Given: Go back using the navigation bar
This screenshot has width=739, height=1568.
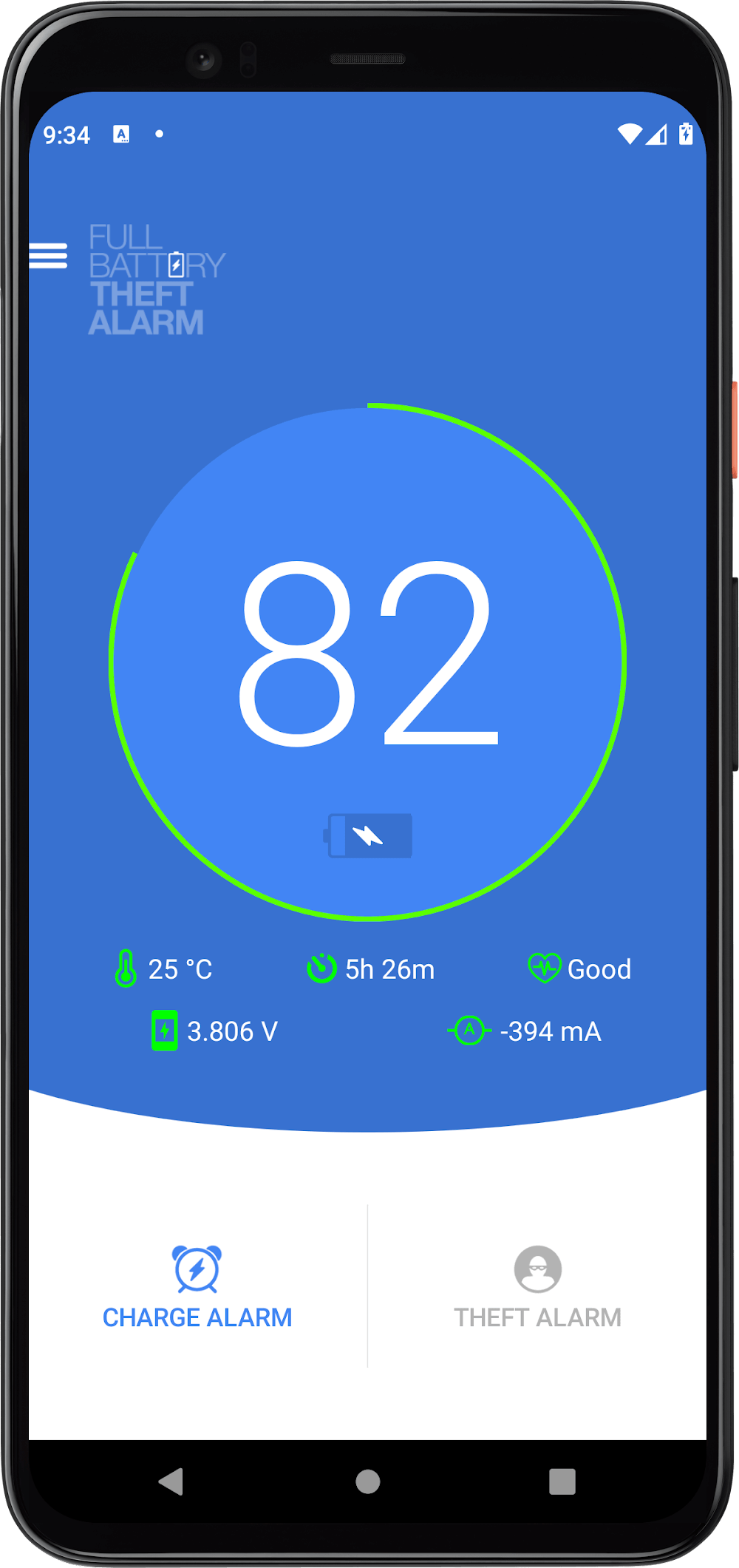Looking at the screenshot, I should 171,1482.
